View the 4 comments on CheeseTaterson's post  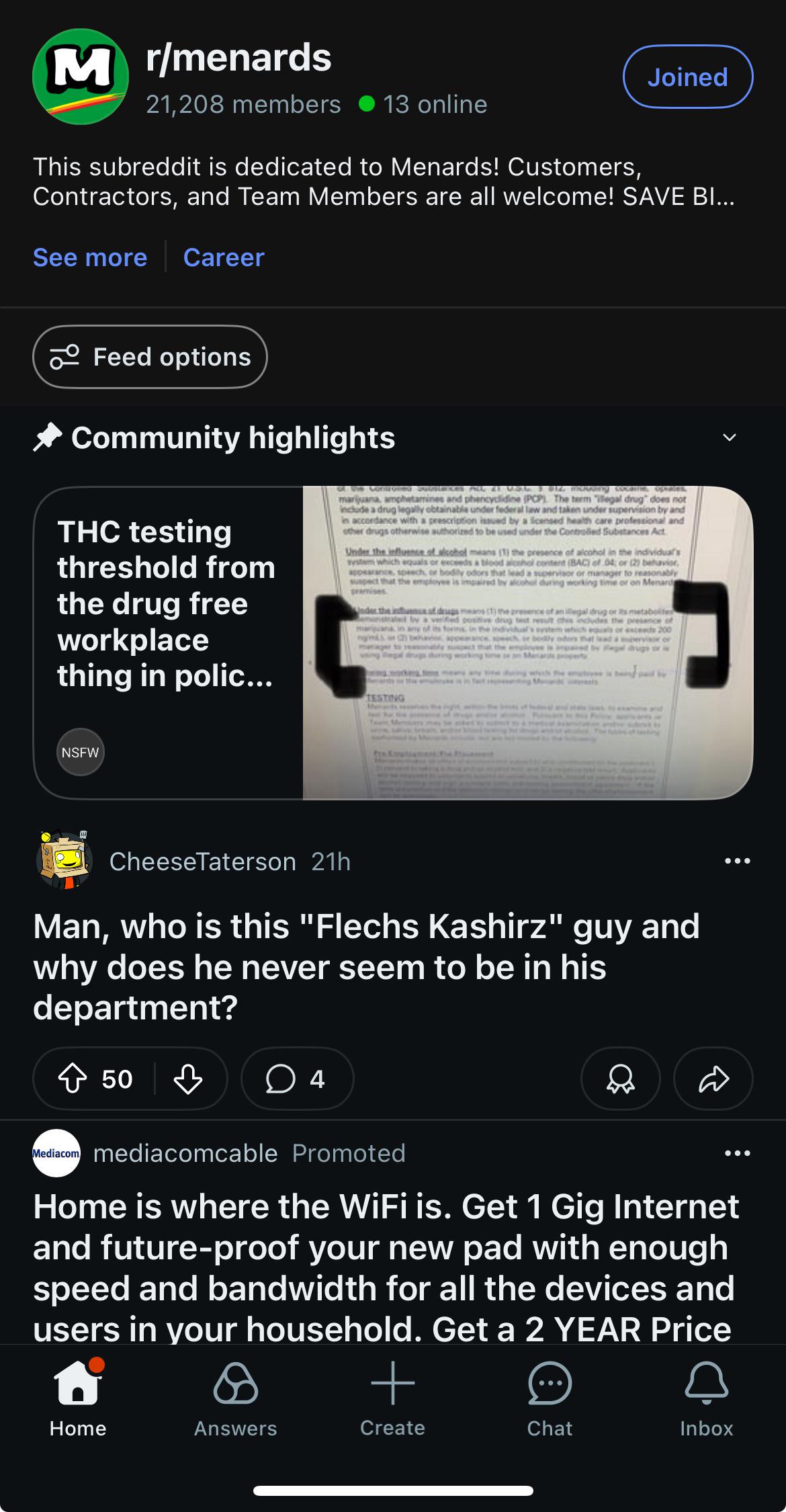click(297, 1079)
